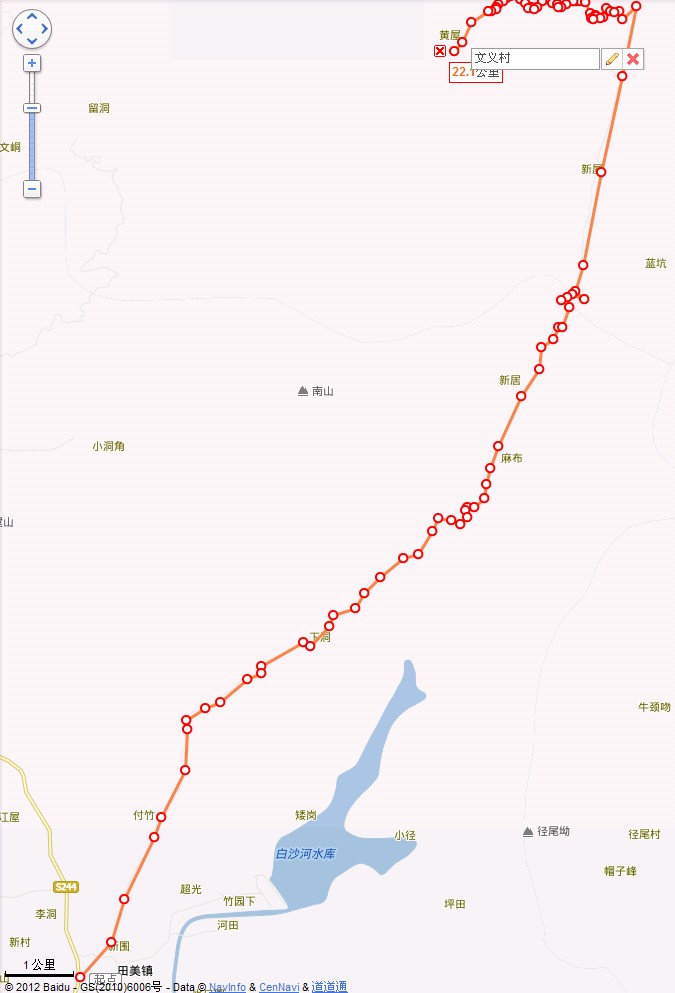Pan the map upward with the up arrow
The image size is (675, 993).
pos(32,17)
